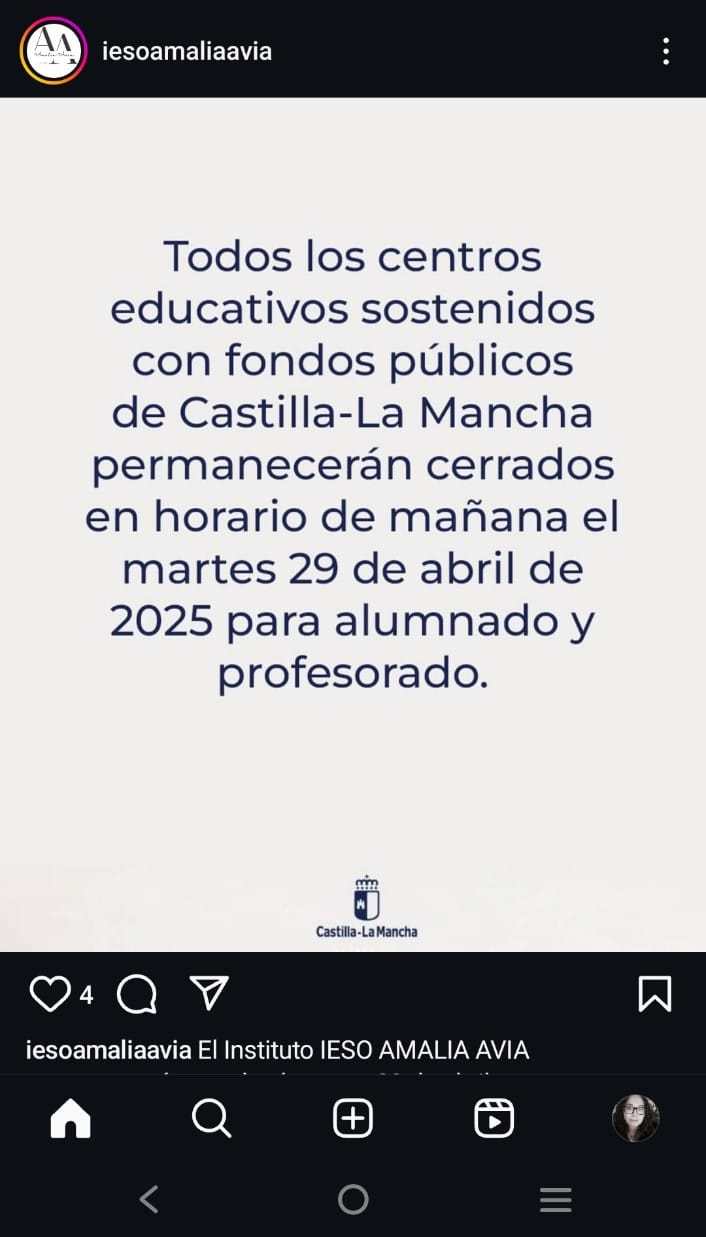
Task: Open your profile tab
Action: 636,1118
